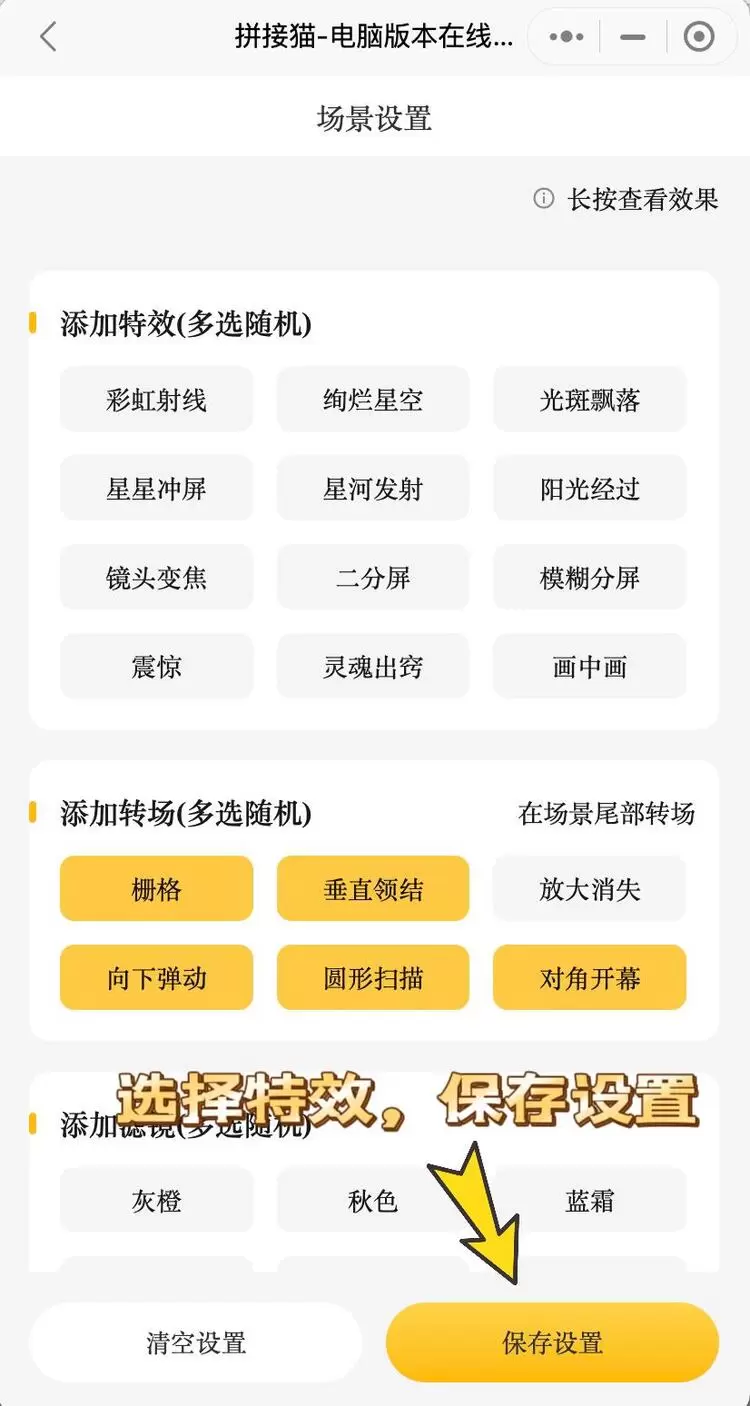Screen dimensions: 750x1406
Task: Minimize the mini program
Action: pos(632,38)
